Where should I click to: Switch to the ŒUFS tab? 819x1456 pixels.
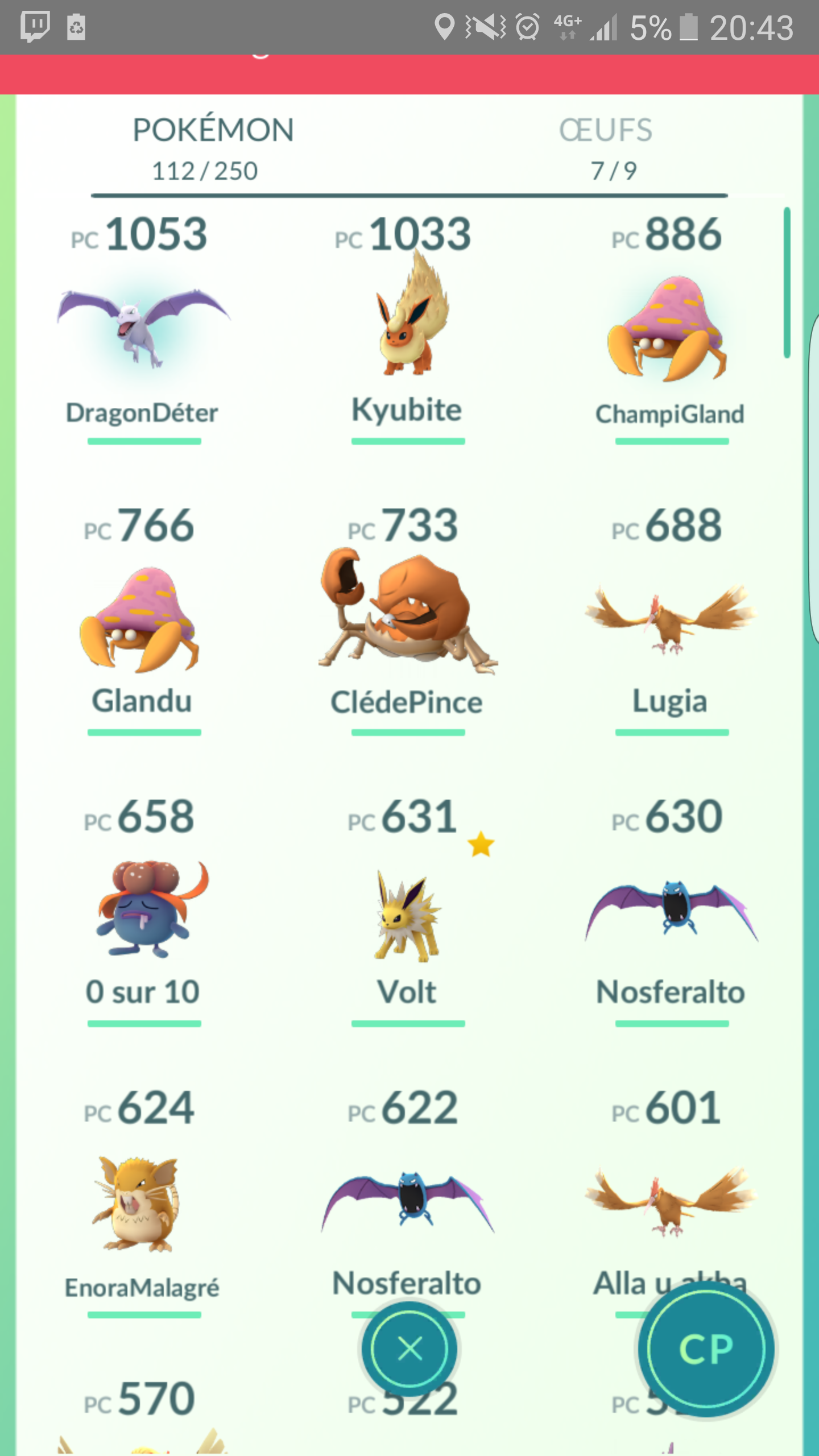point(606,148)
